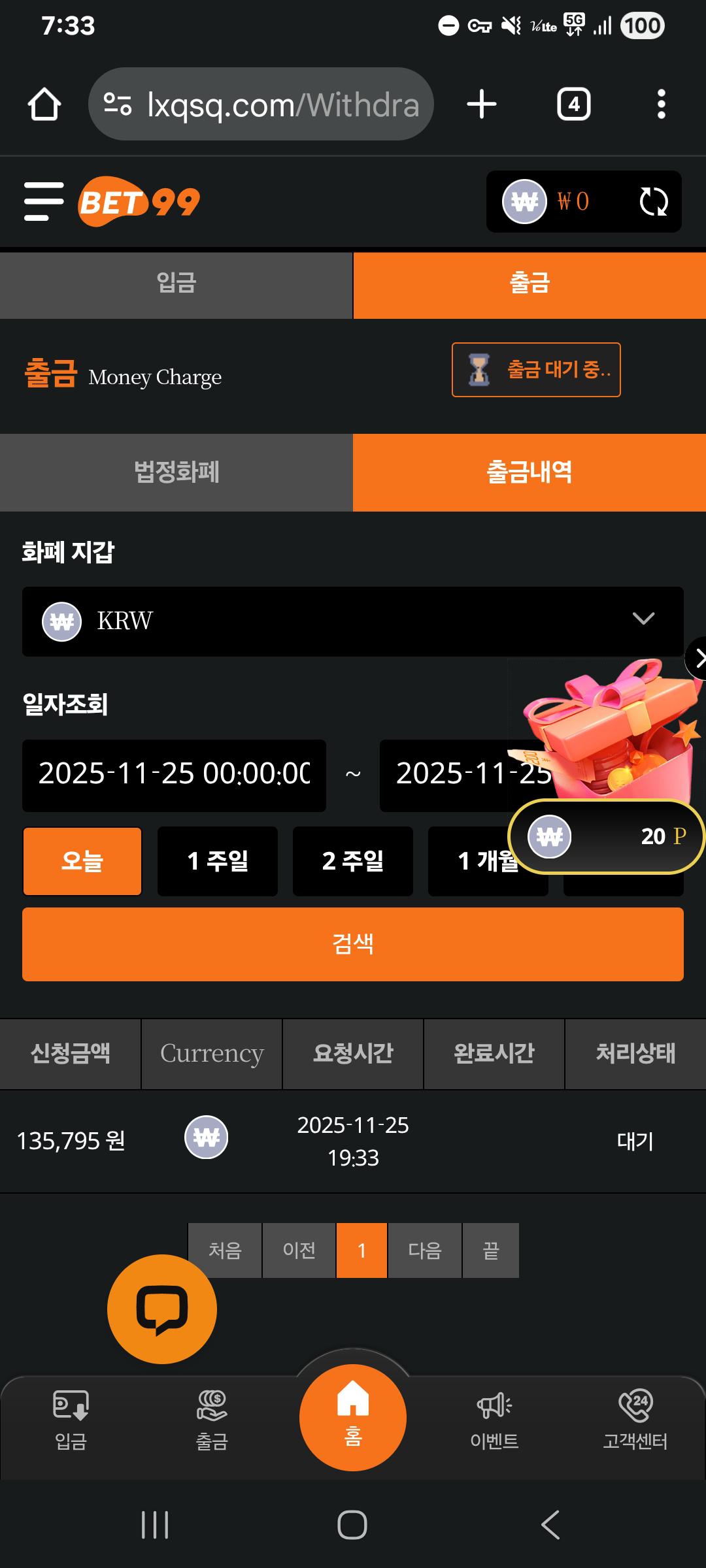Refresh the ₩0 wallet balance
This screenshot has width=706, height=1568.
tap(653, 201)
